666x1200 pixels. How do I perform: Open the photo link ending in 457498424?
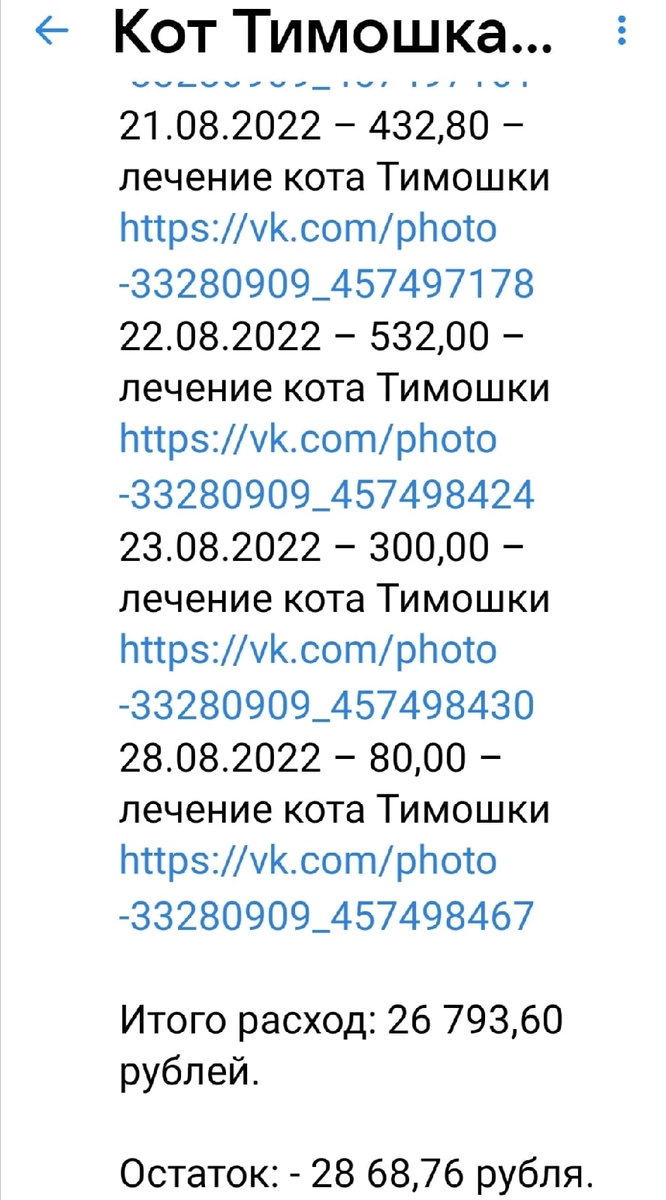[x=327, y=467]
